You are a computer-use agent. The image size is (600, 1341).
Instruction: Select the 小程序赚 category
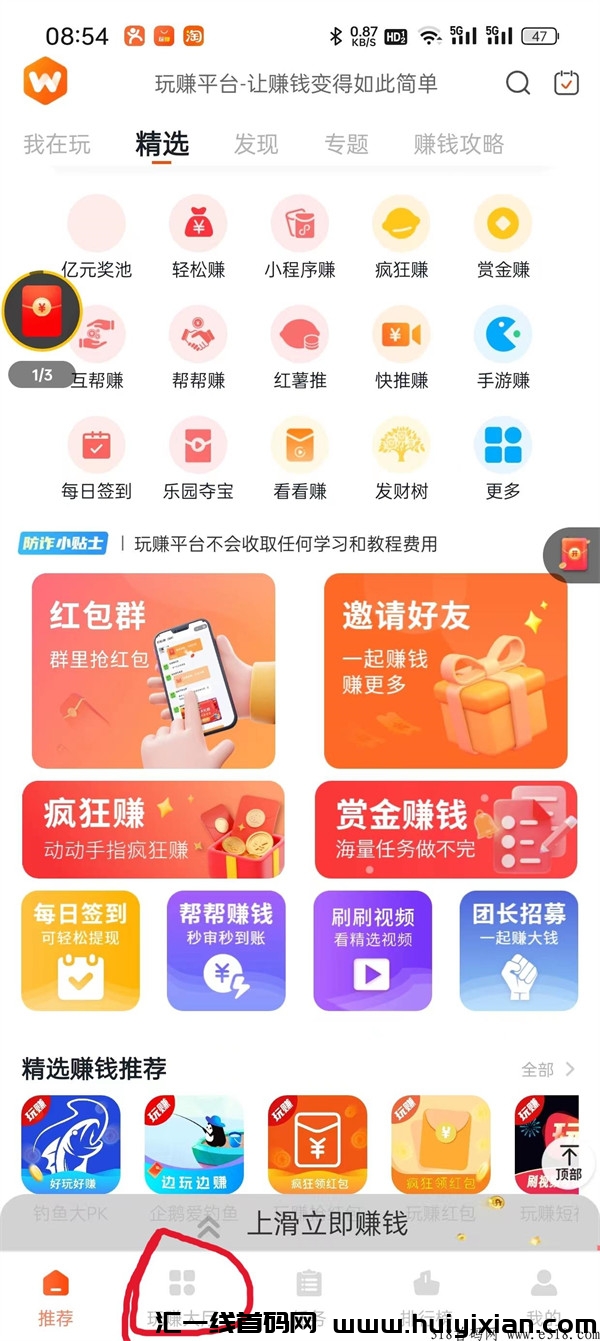pyautogui.click(x=300, y=236)
